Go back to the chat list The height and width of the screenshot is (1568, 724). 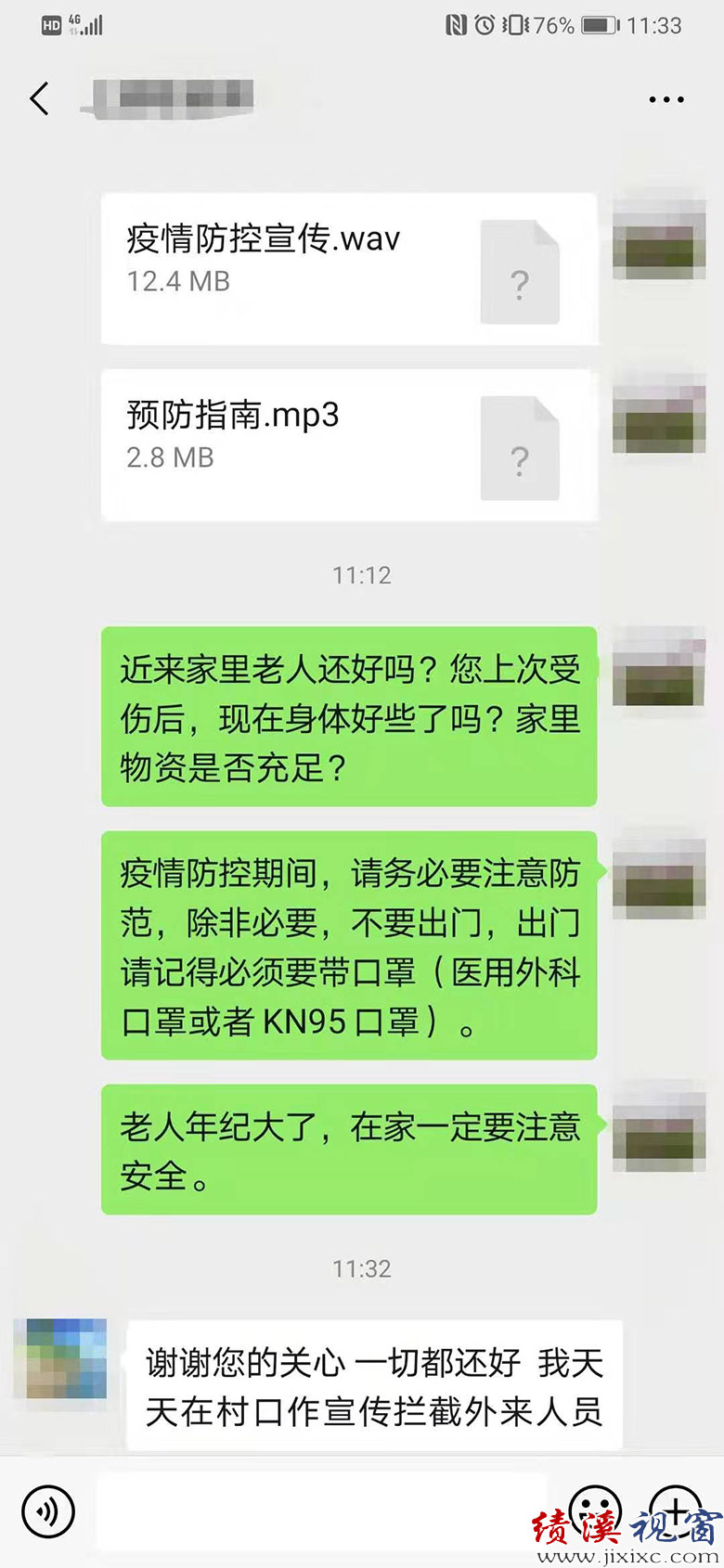point(40,98)
